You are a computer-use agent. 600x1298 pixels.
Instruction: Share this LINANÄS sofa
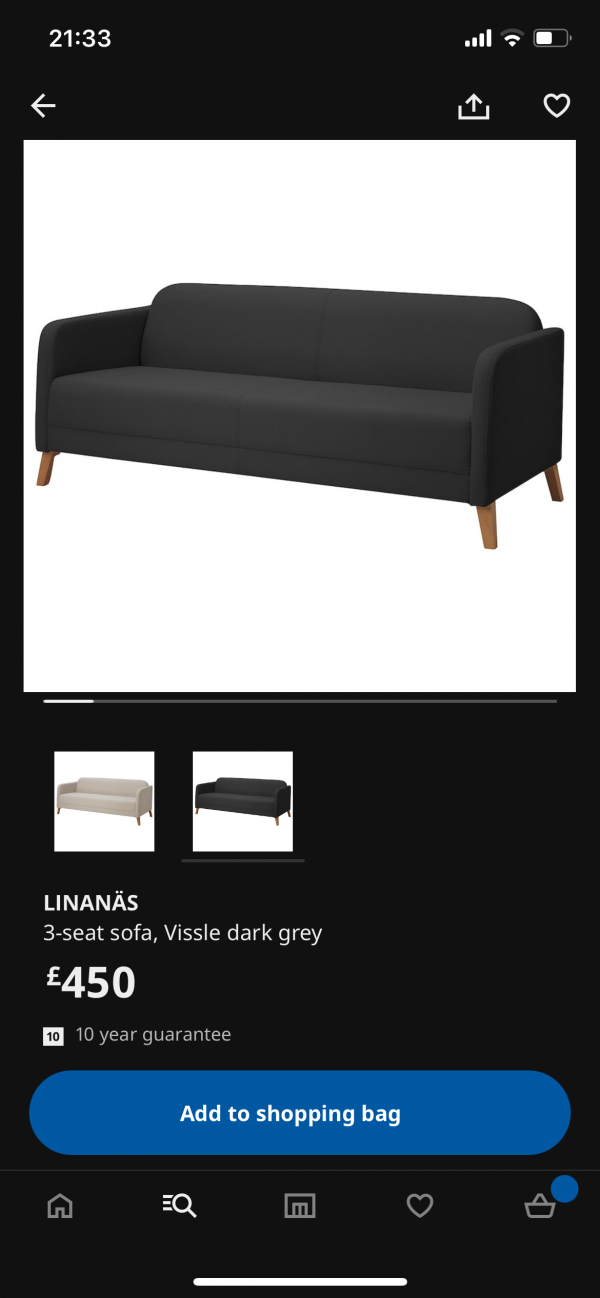point(474,106)
